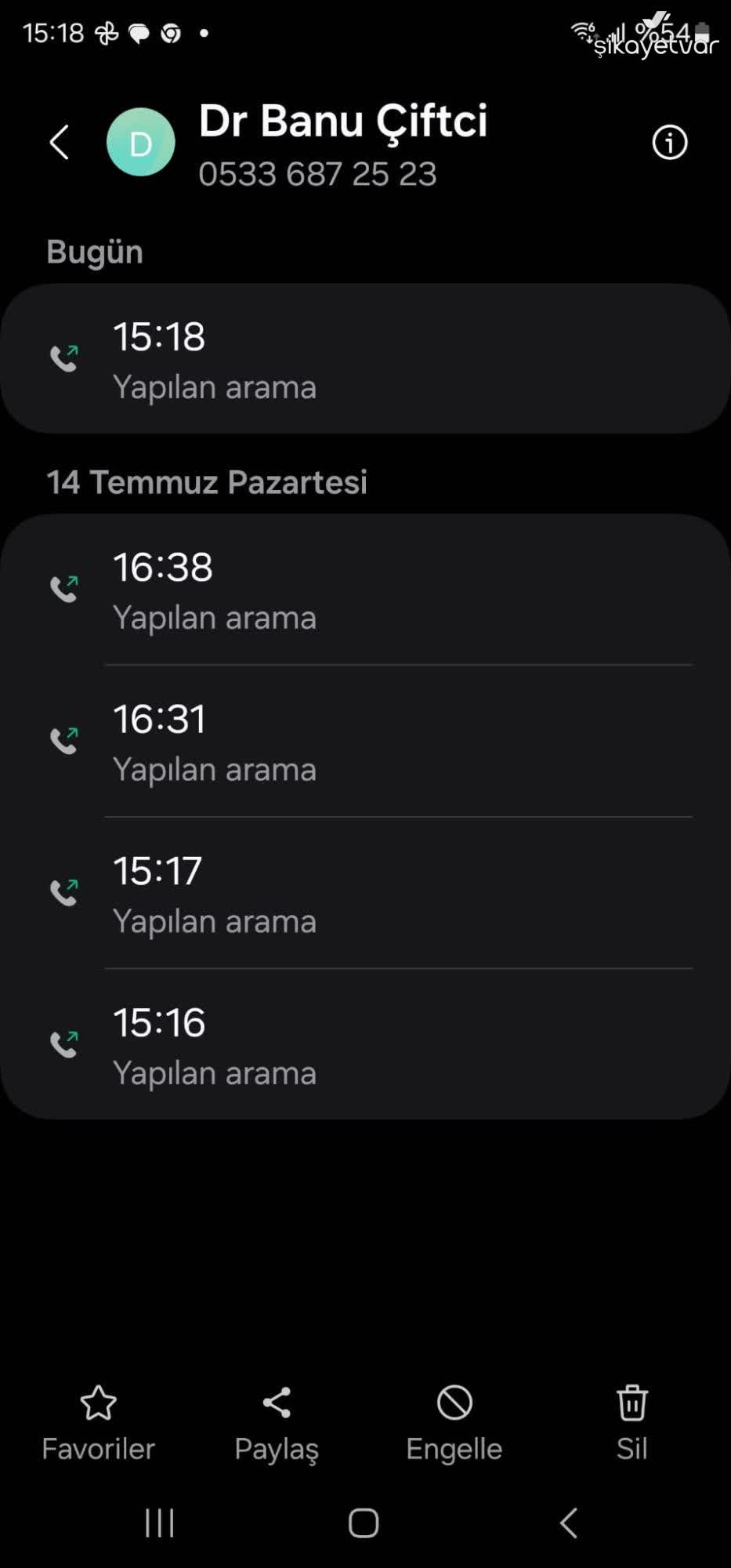Tap the outgoing call icon at 16:38

(x=66, y=588)
